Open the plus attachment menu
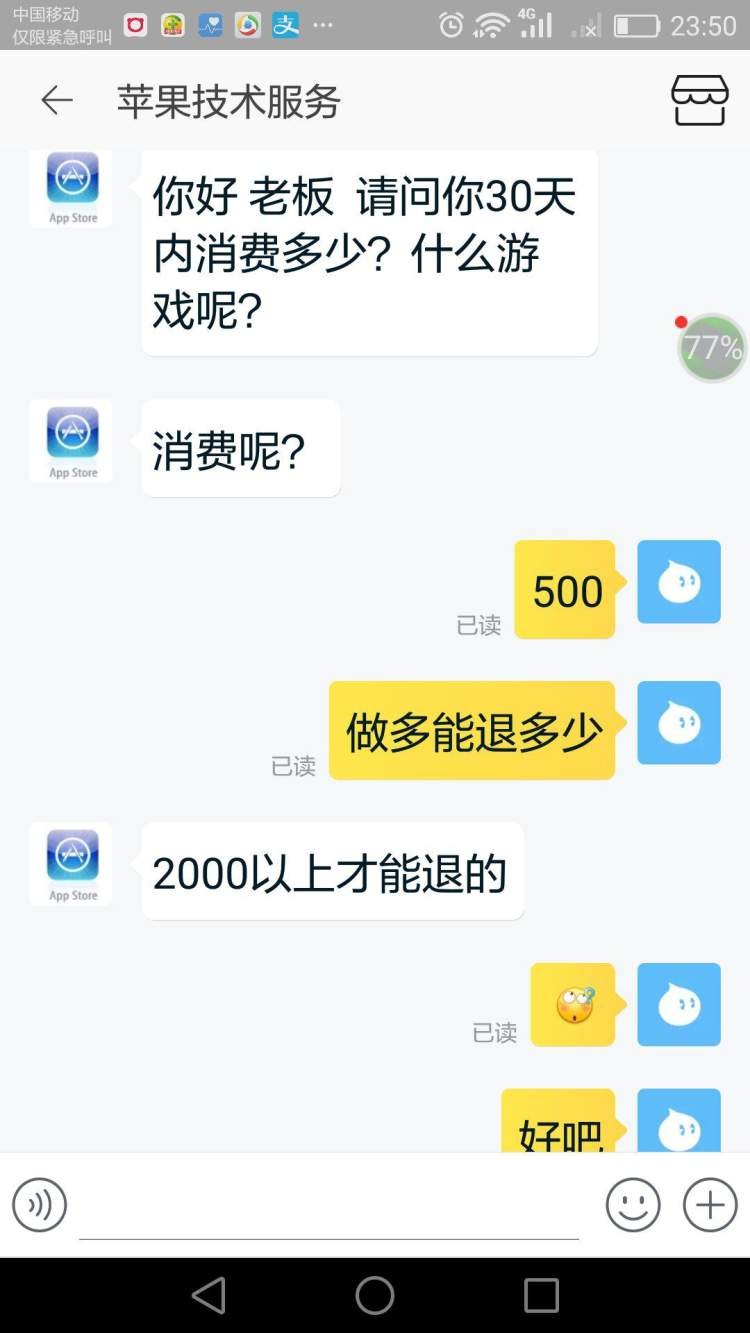 (x=710, y=1205)
